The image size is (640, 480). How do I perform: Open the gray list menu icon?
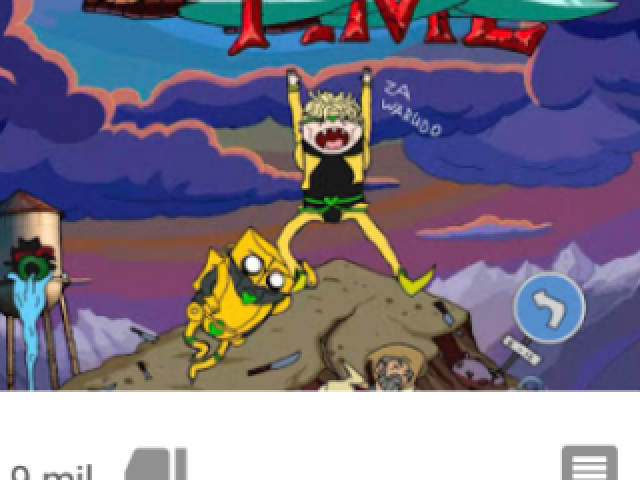589,465
